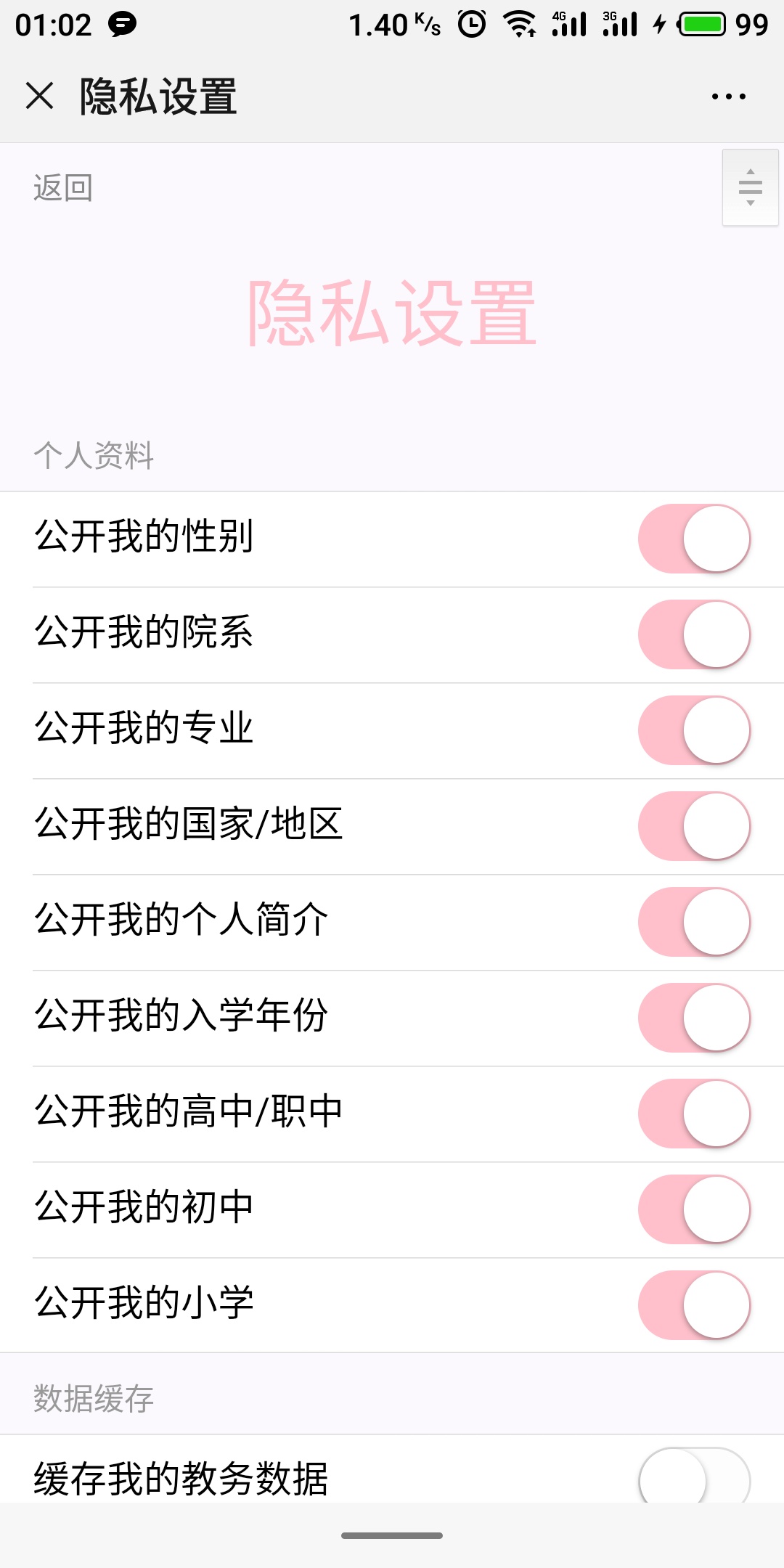The image size is (784, 1568).
Task: Disable the 公开我的院系 switch
Action: (x=694, y=634)
